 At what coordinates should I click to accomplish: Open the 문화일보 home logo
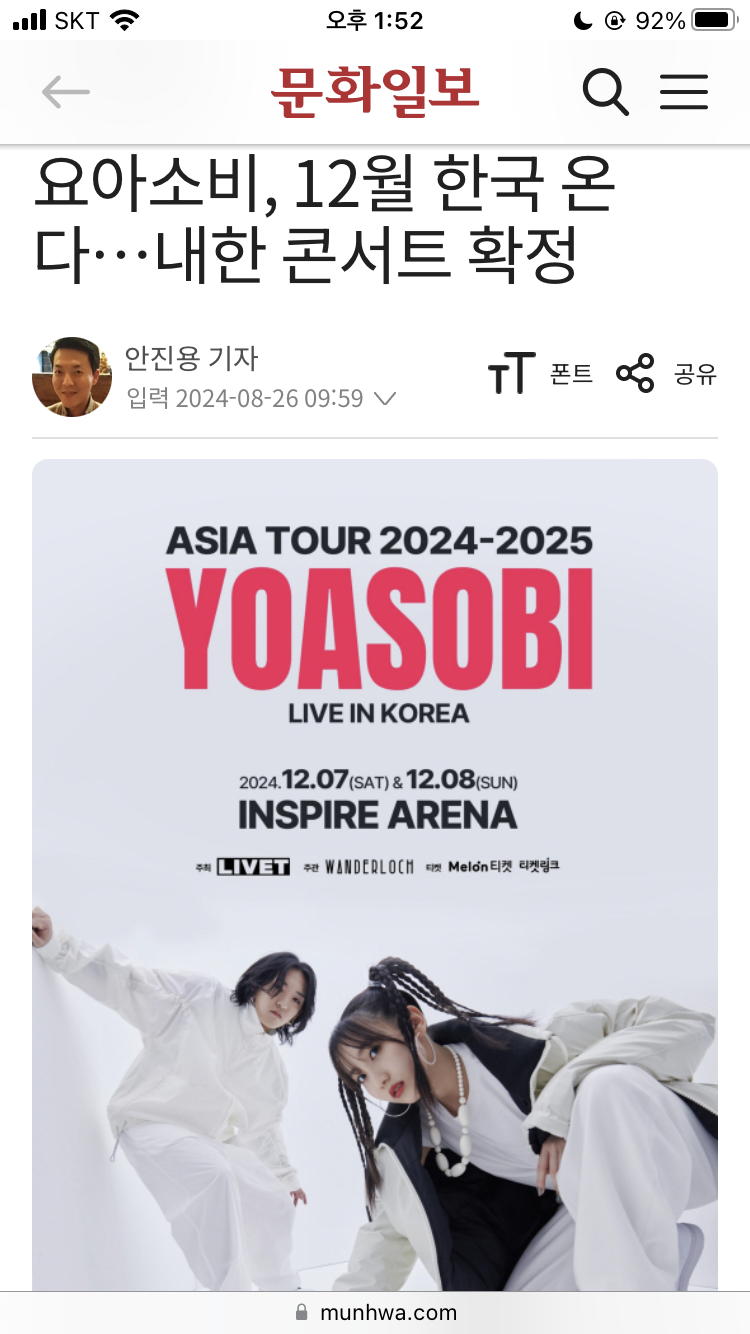click(x=375, y=91)
